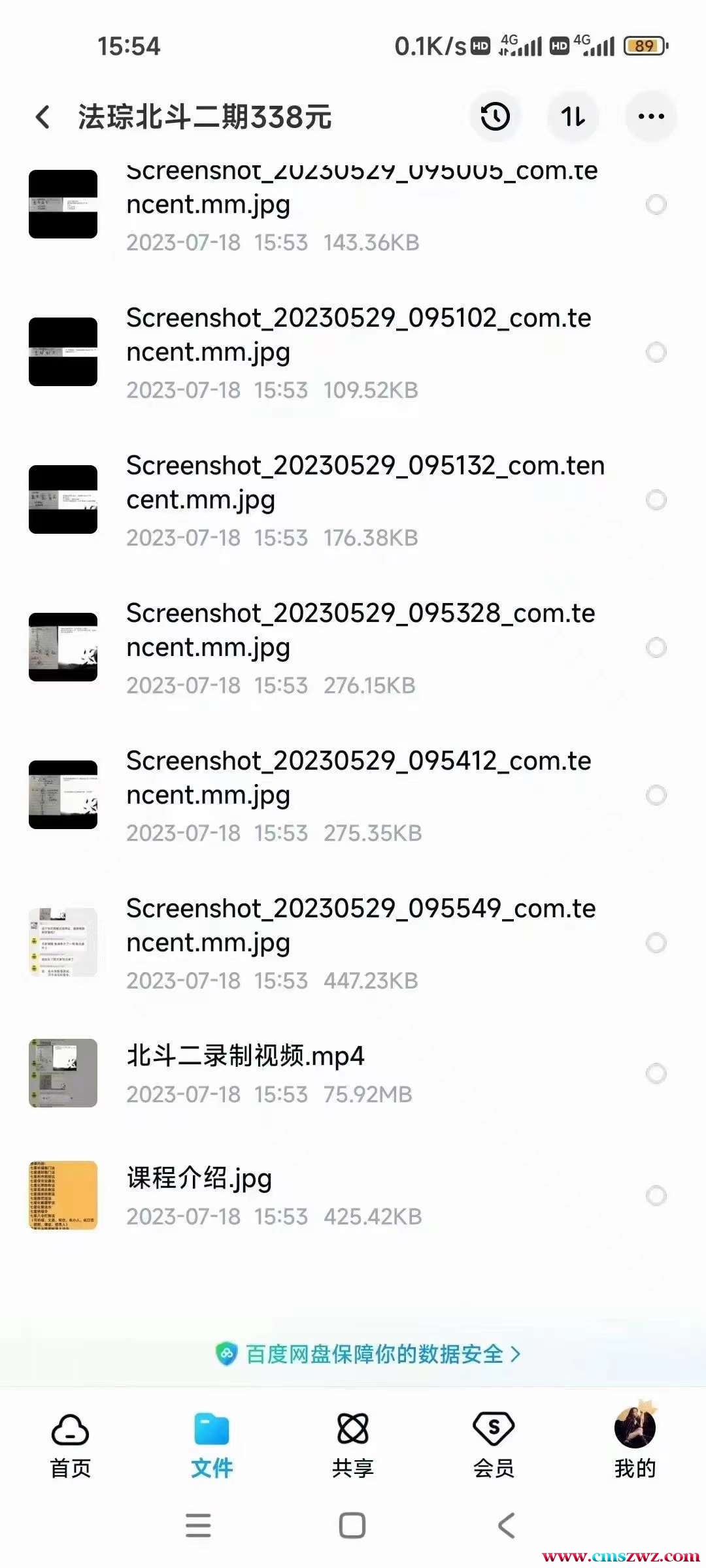Select the 北斗二录制视频.mp4 checkbox
This screenshot has height=1568, width=706.
pos(656,1073)
